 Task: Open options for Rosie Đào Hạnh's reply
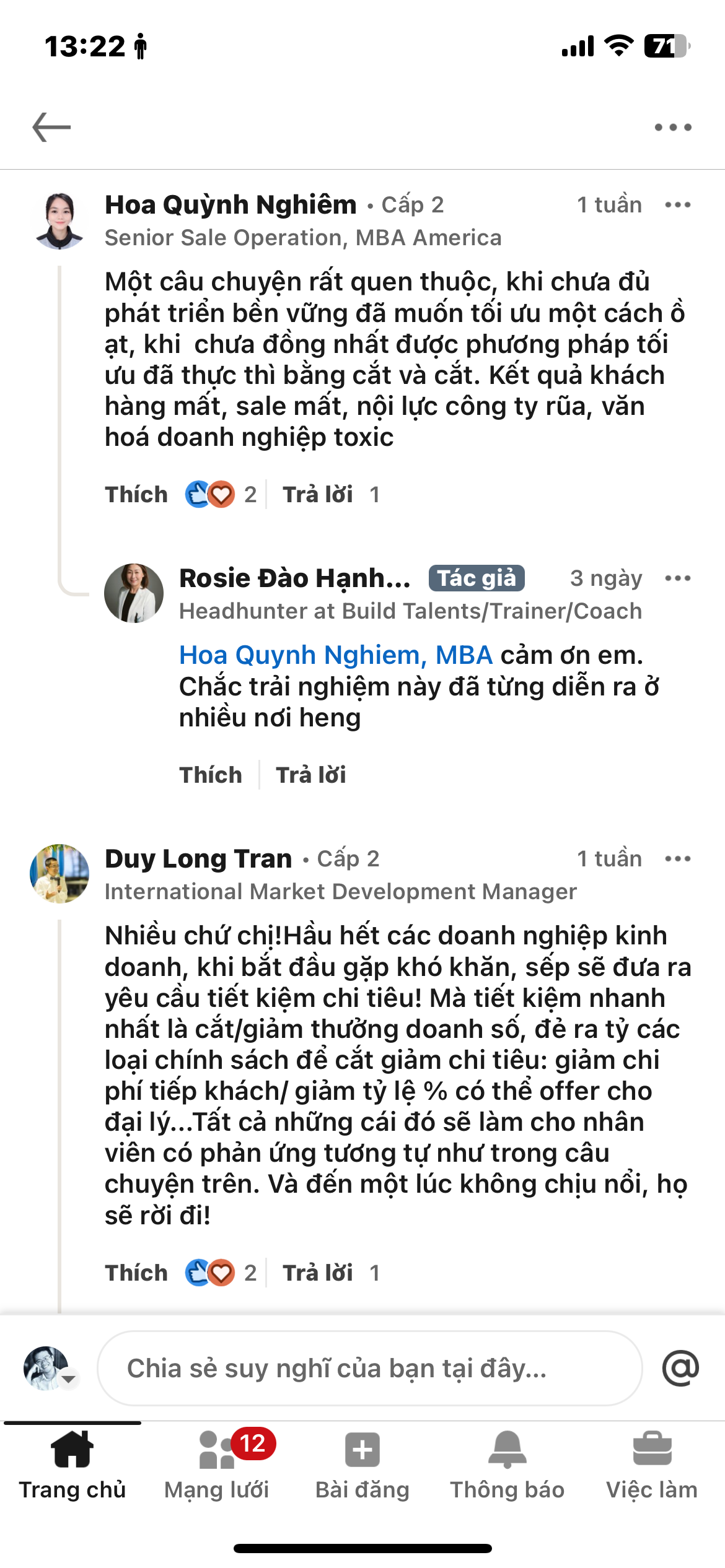pos(677,578)
